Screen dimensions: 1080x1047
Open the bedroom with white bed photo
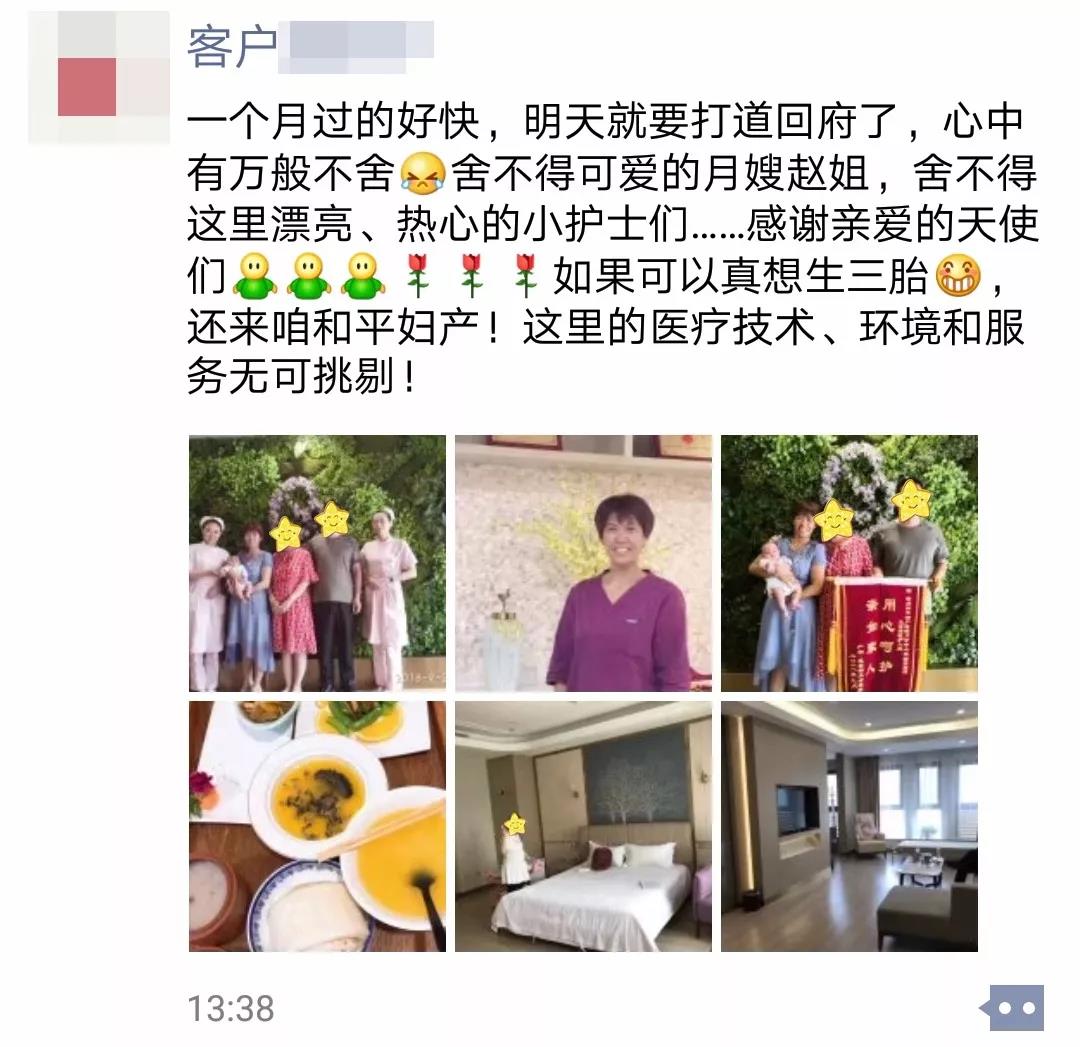pos(583,826)
